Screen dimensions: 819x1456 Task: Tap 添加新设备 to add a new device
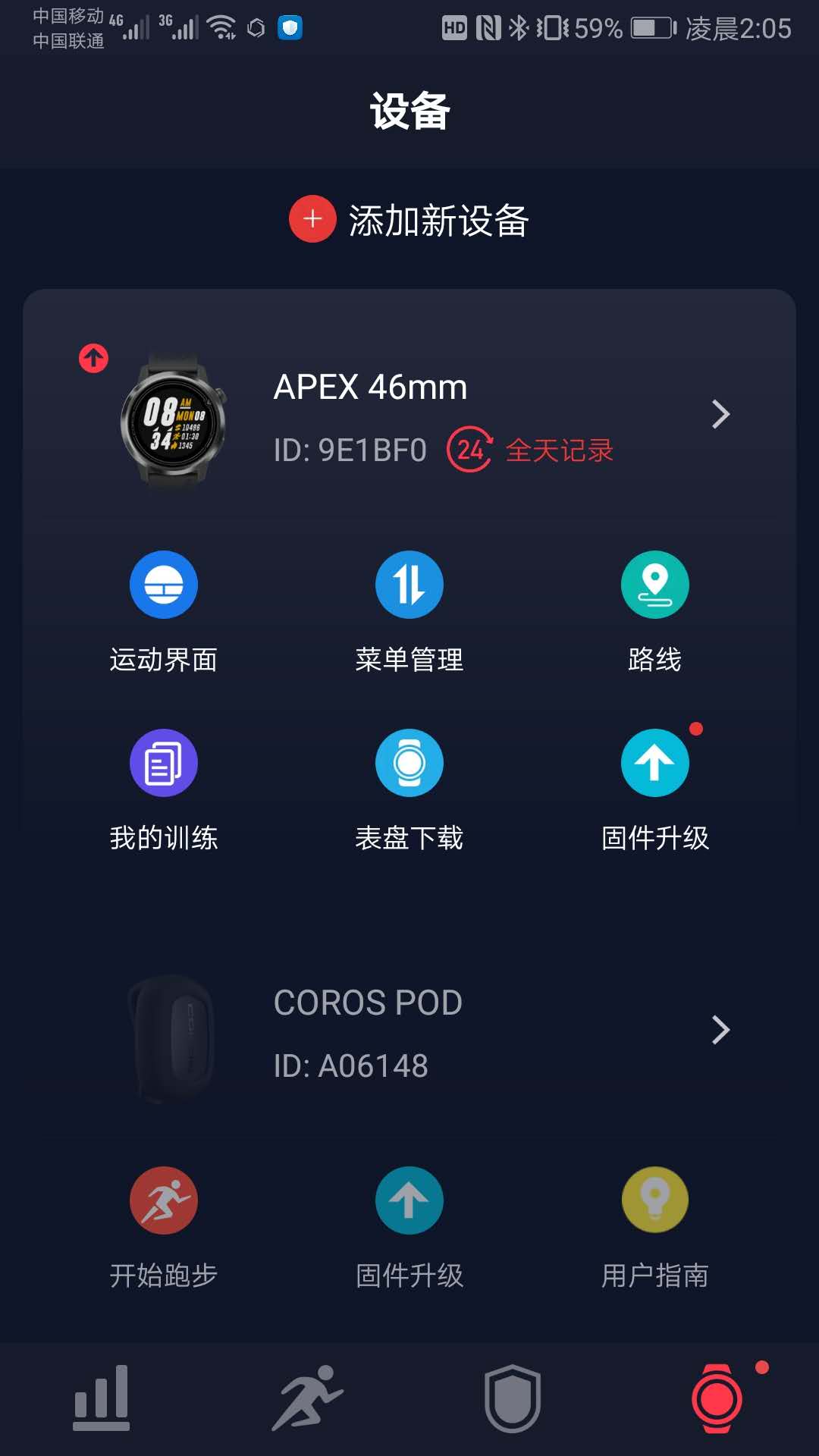pyautogui.click(x=409, y=220)
